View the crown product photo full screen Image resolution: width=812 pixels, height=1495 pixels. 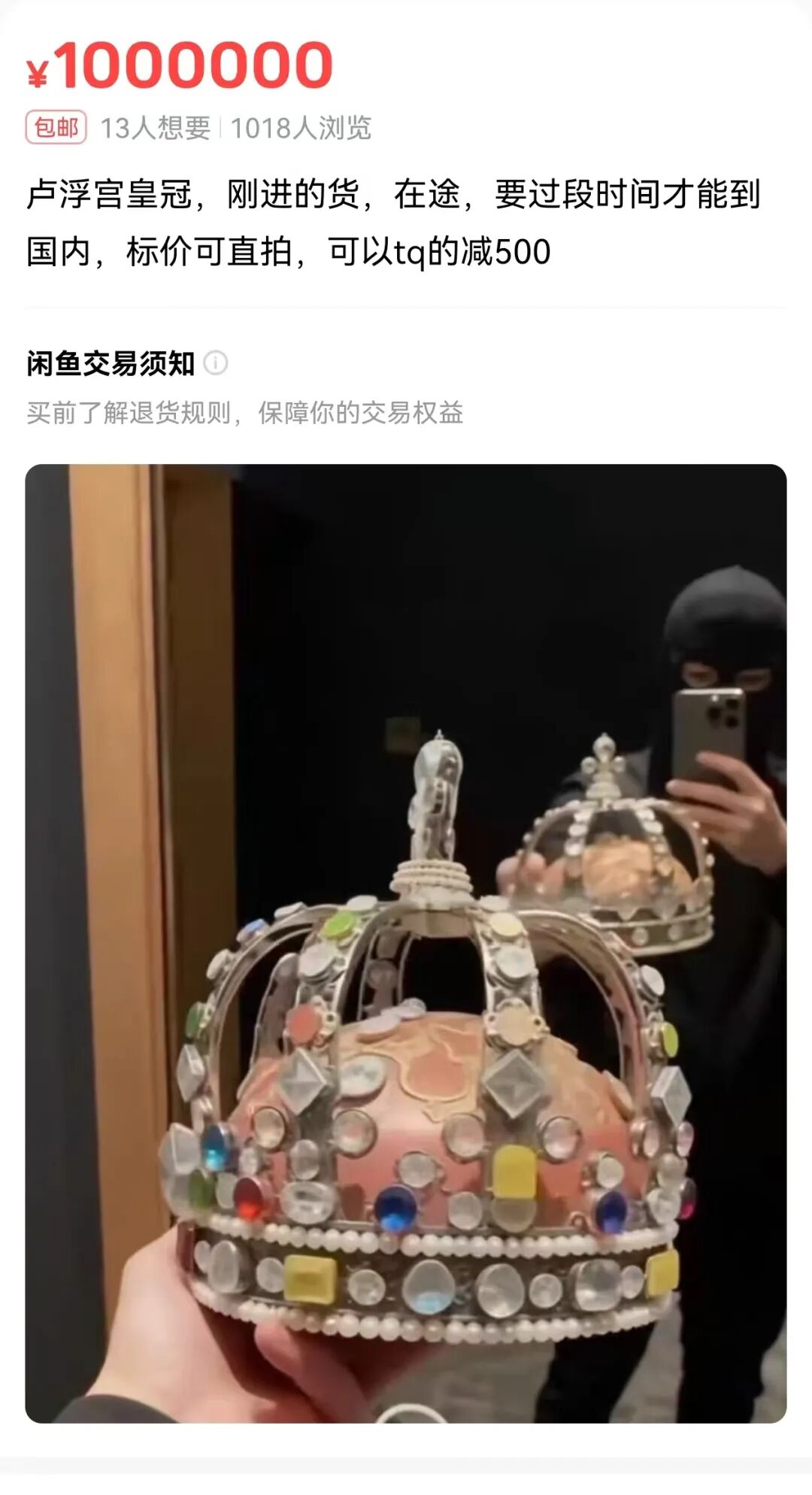(406, 943)
